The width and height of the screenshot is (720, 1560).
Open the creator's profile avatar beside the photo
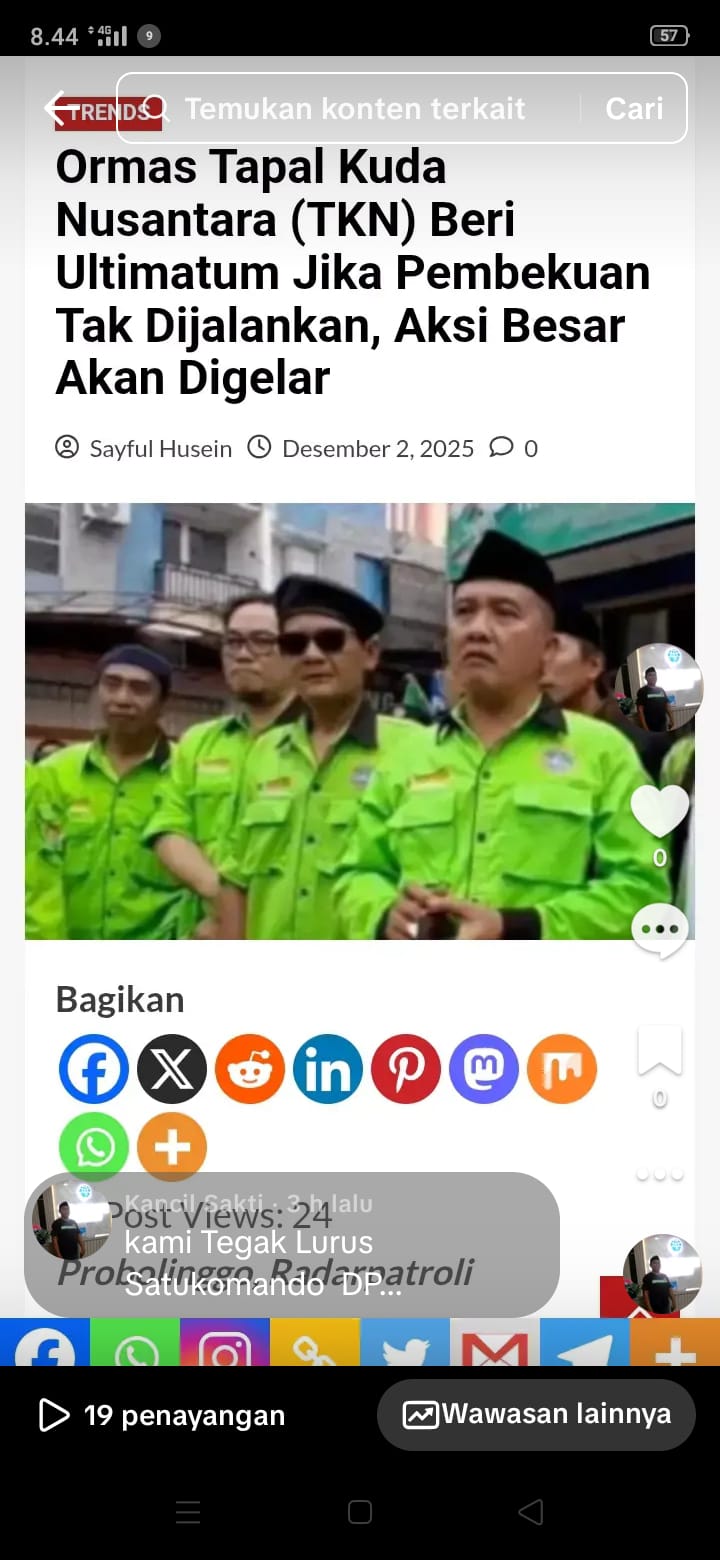[657, 688]
